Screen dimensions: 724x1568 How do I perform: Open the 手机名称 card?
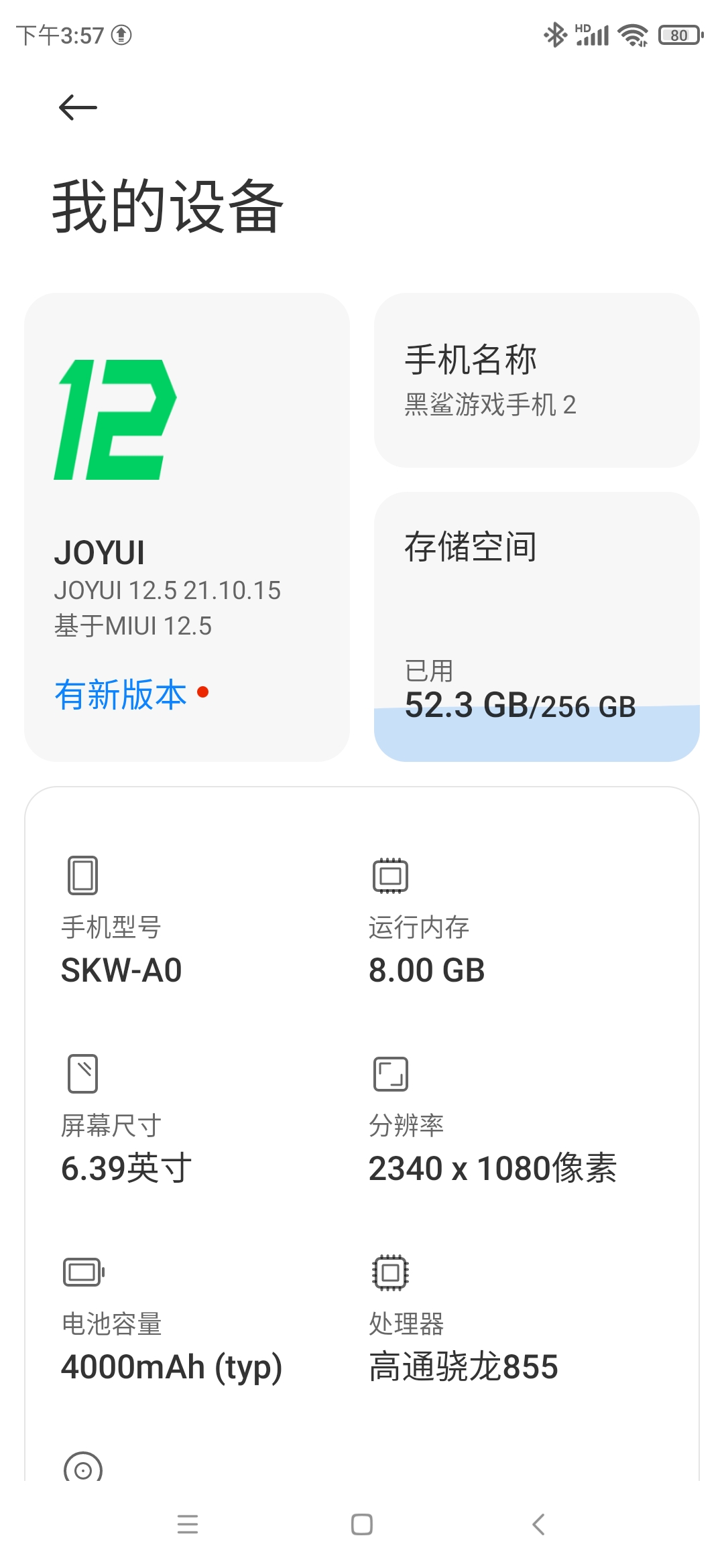[537, 380]
